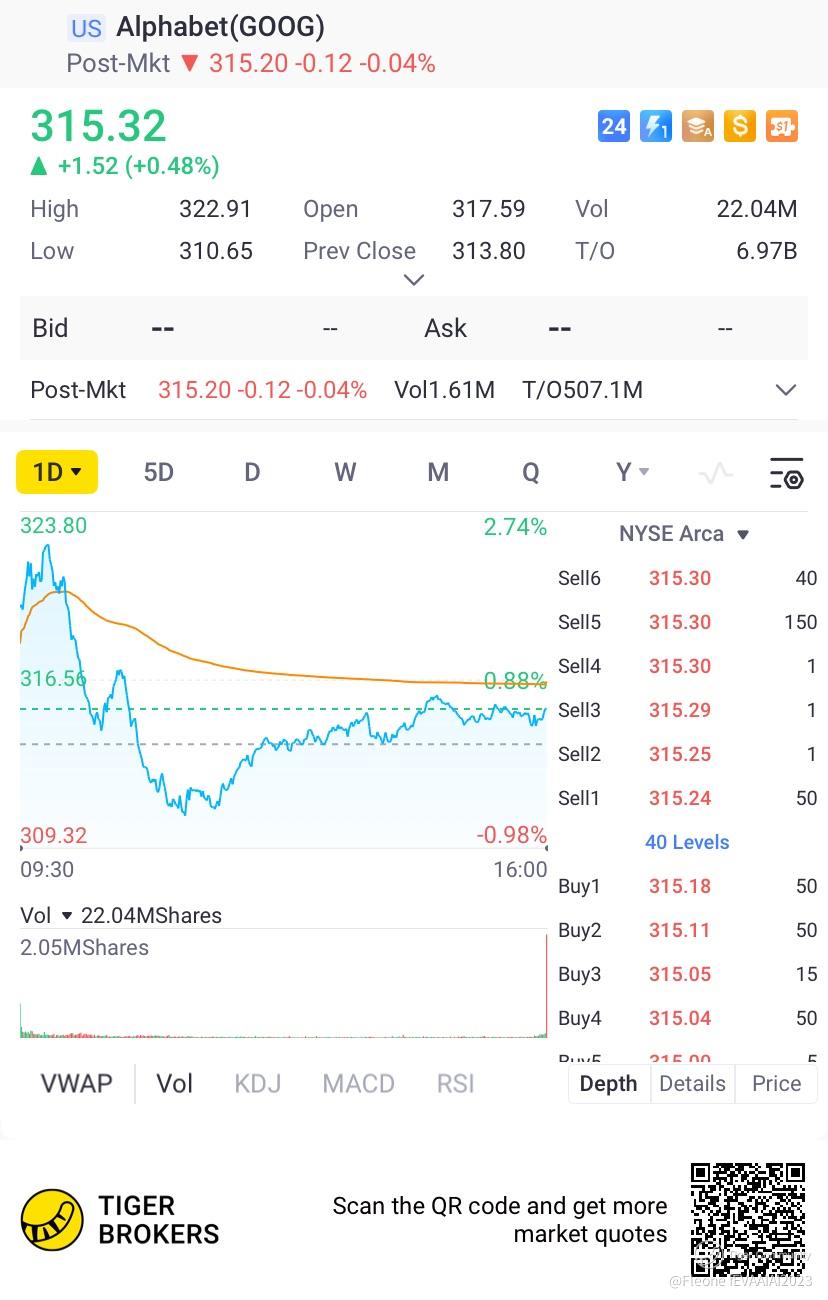Open the Price tab
Screen dimensions: 828x1300
(776, 1083)
